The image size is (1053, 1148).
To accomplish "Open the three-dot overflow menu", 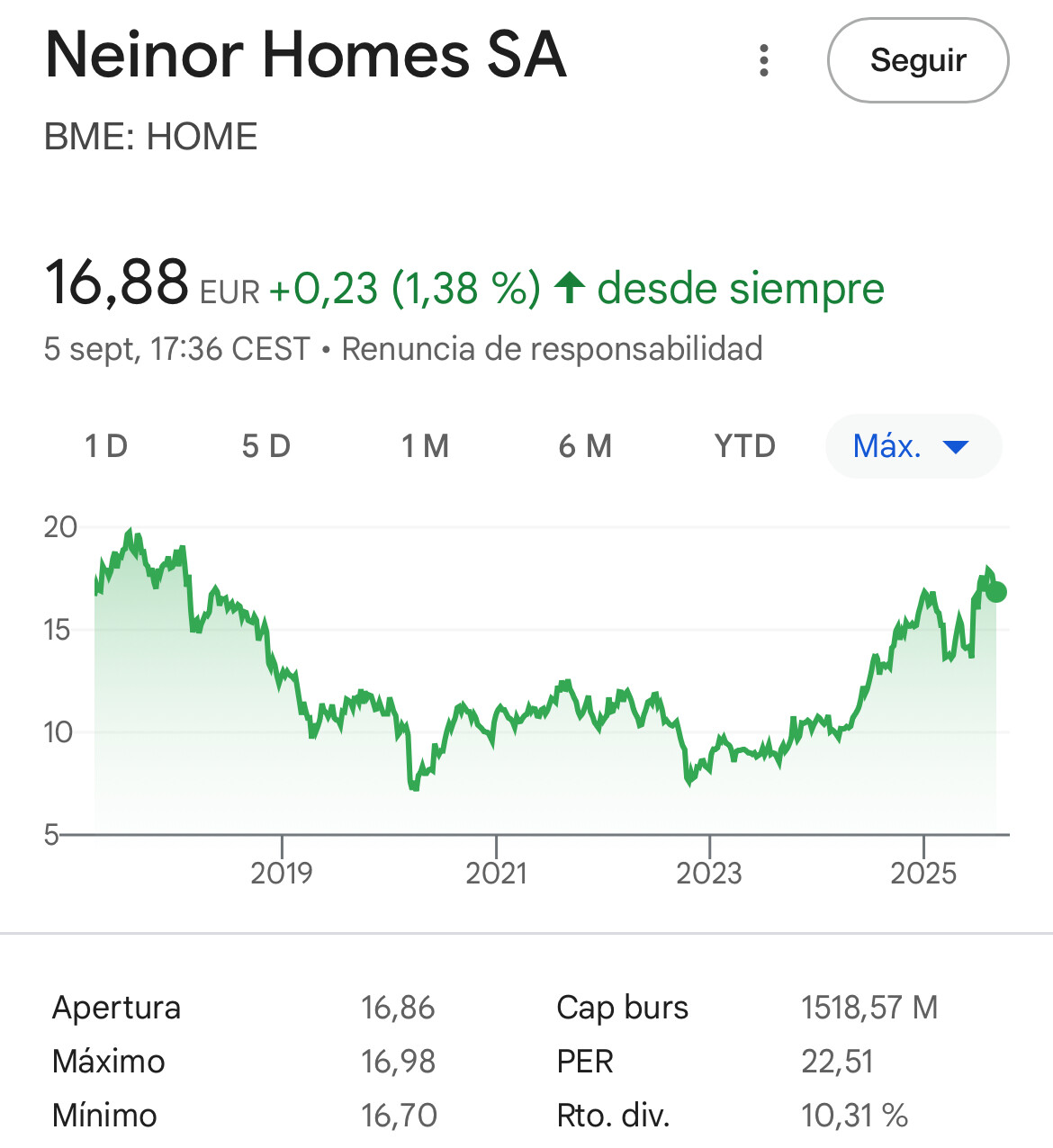I will click(764, 60).
